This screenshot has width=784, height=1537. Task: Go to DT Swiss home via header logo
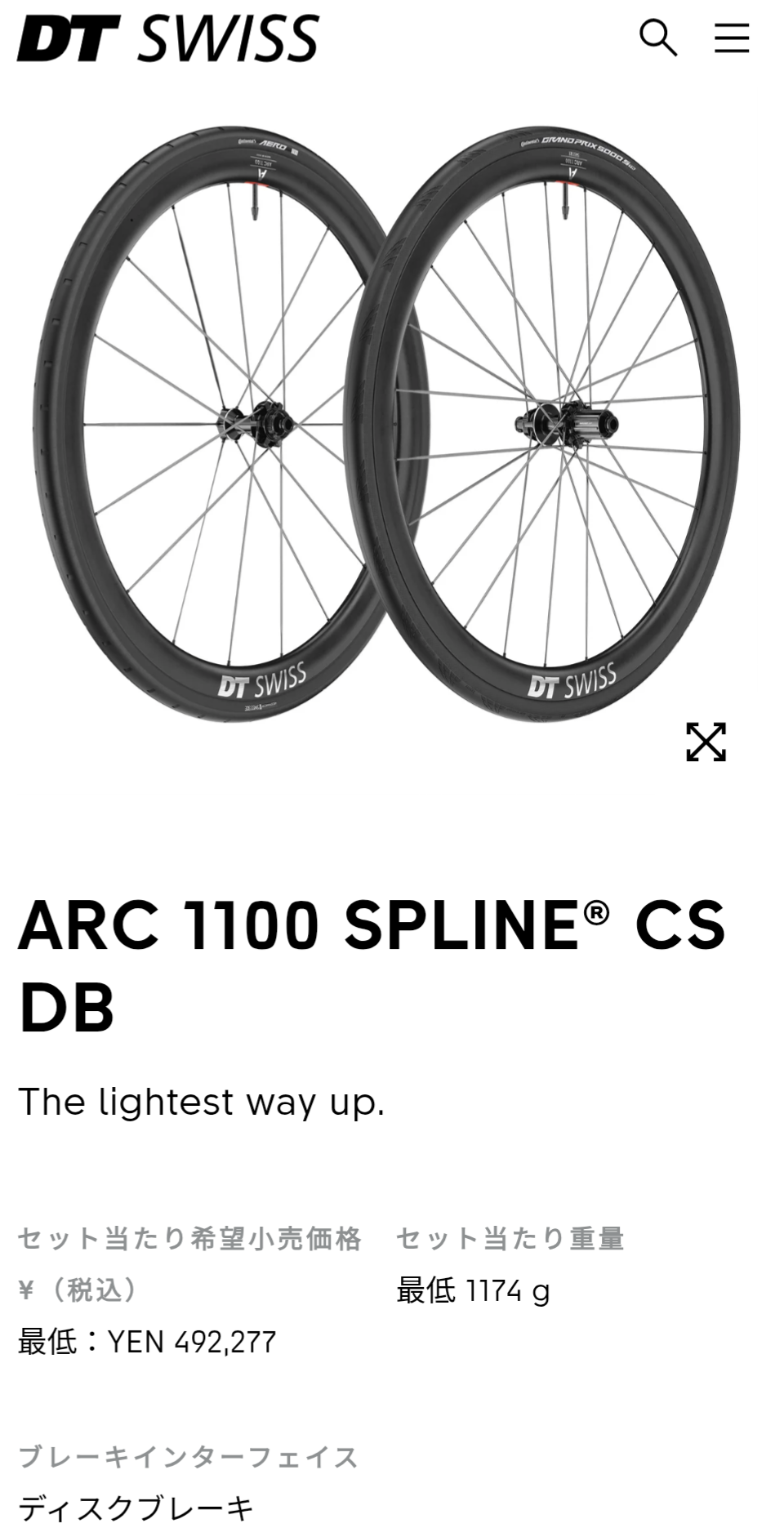168,39
